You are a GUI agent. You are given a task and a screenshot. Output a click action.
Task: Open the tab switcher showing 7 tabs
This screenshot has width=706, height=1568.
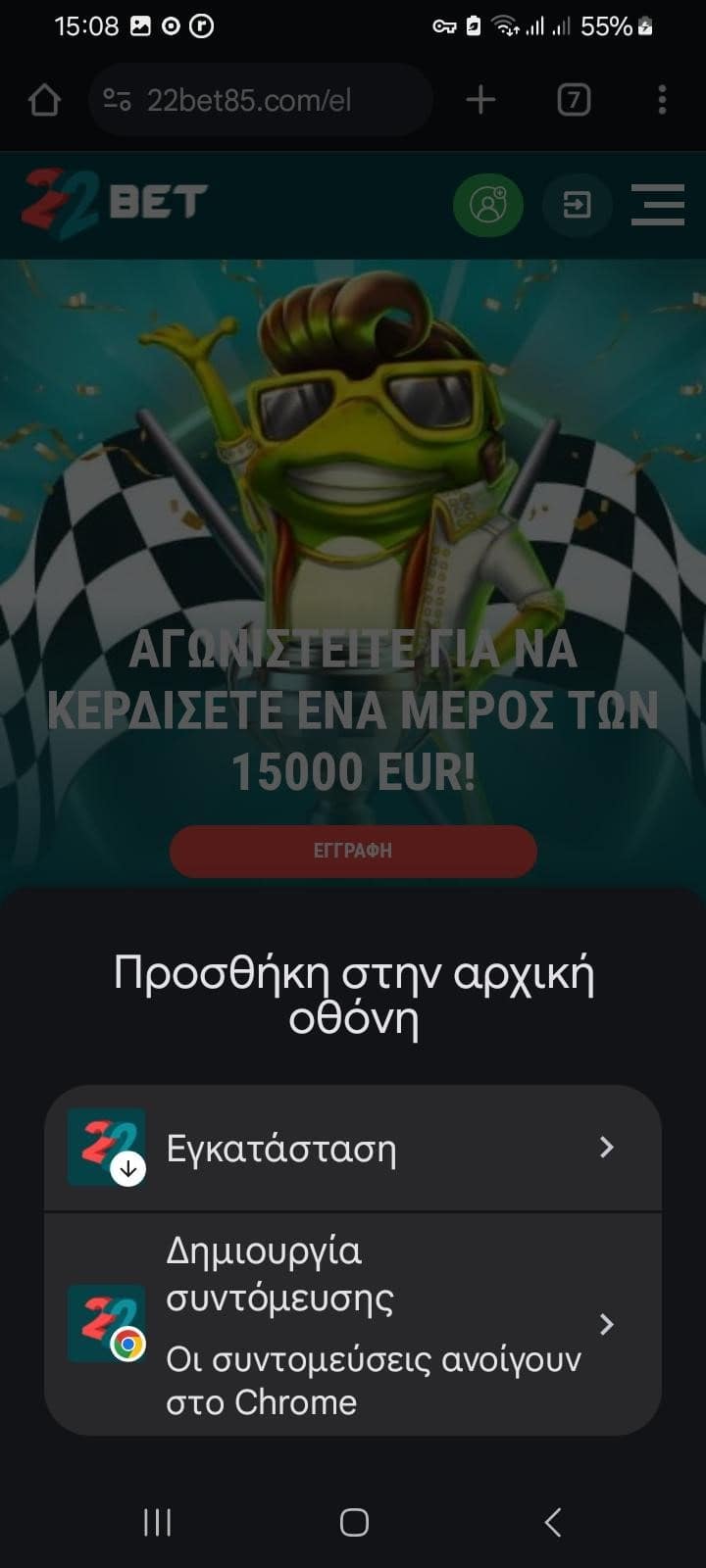point(574,100)
